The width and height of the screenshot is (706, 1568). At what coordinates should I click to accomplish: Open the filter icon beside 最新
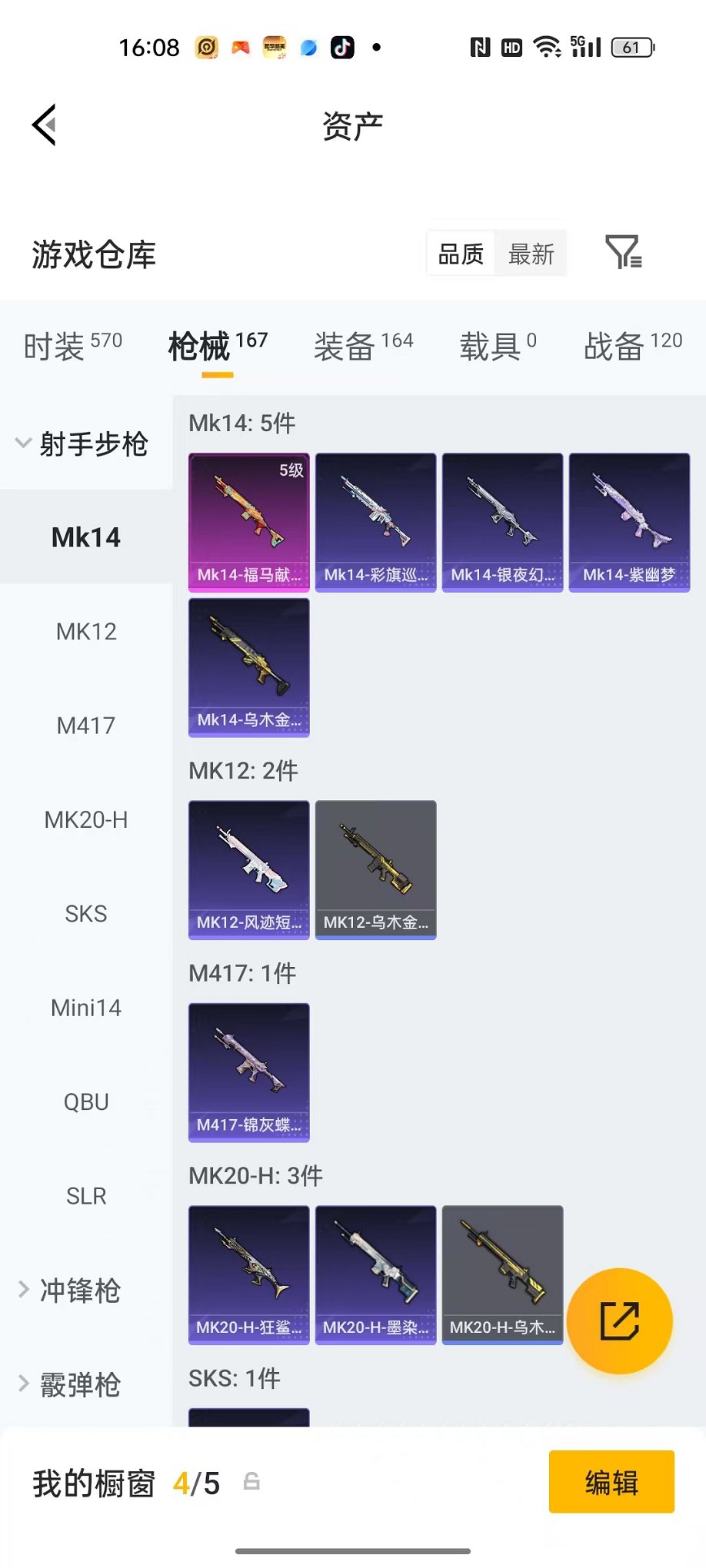tap(624, 252)
